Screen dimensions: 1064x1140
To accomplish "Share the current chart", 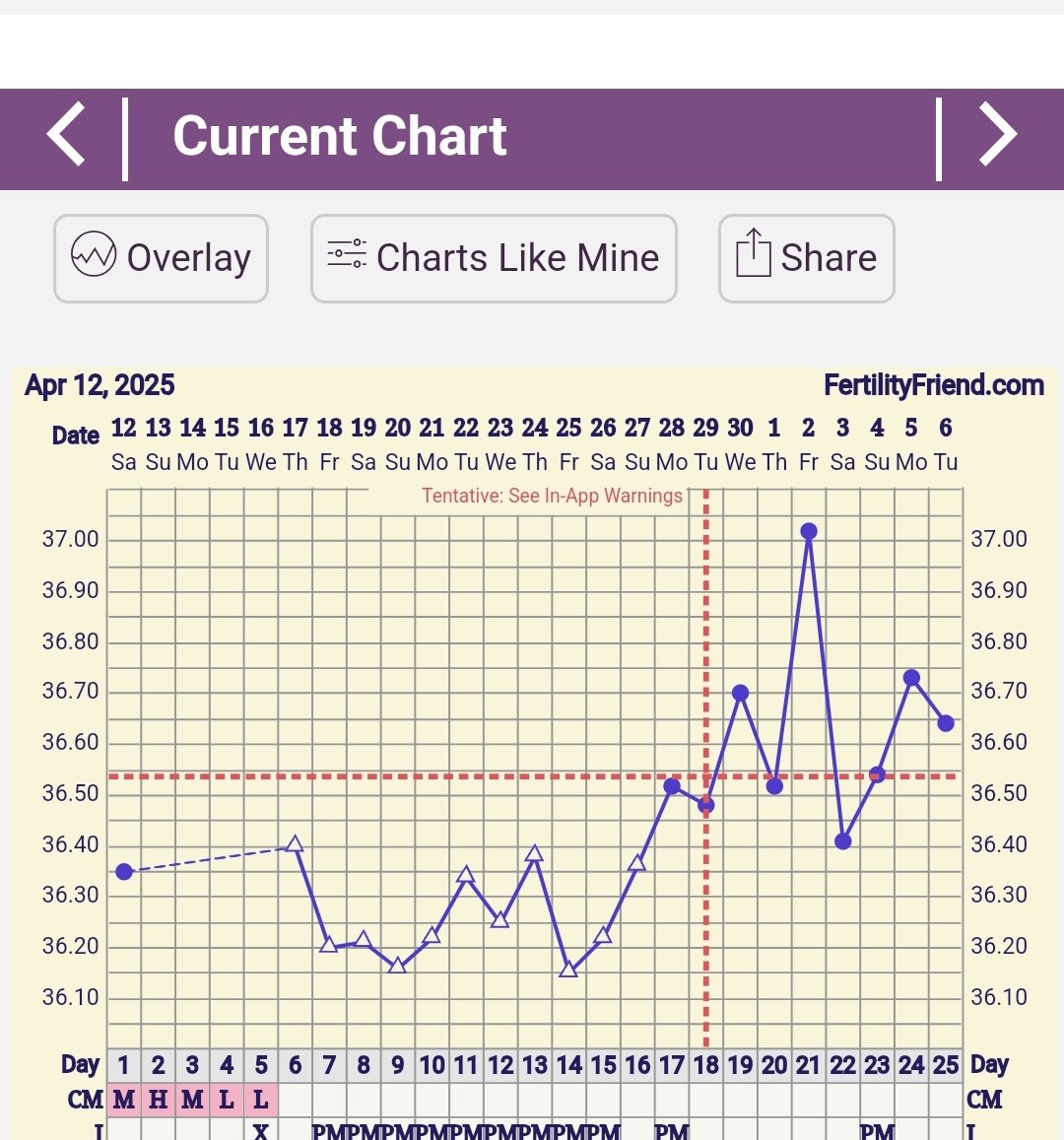I will pyautogui.click(x=806, y=258).
